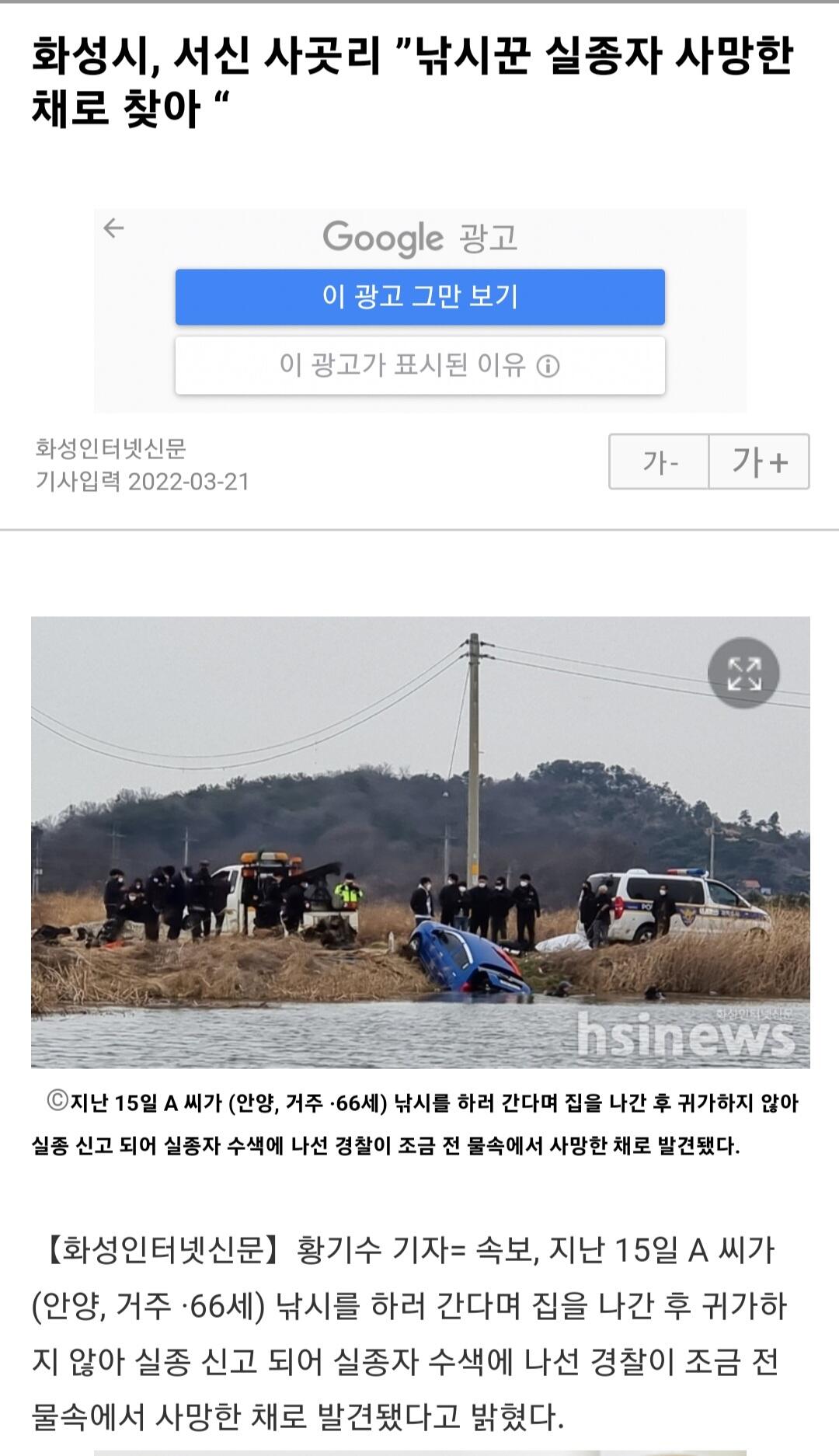Increase font size with 가+
This screenshot has height=1456, width=839.
pyautogui.click(x=759, y=462)
